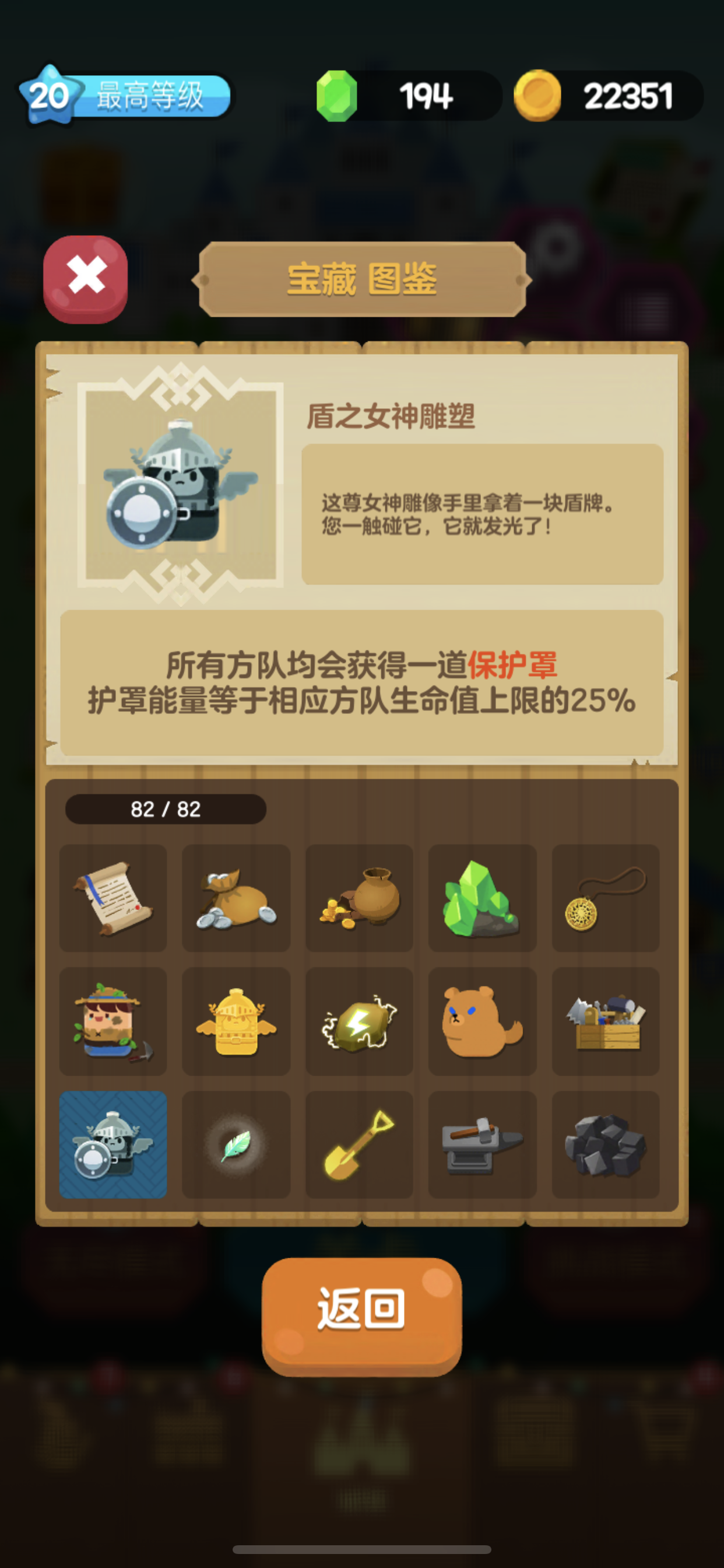Screen dimensions: 724x1568
Task: Select the brown bear treasure
Action: 482,1021
